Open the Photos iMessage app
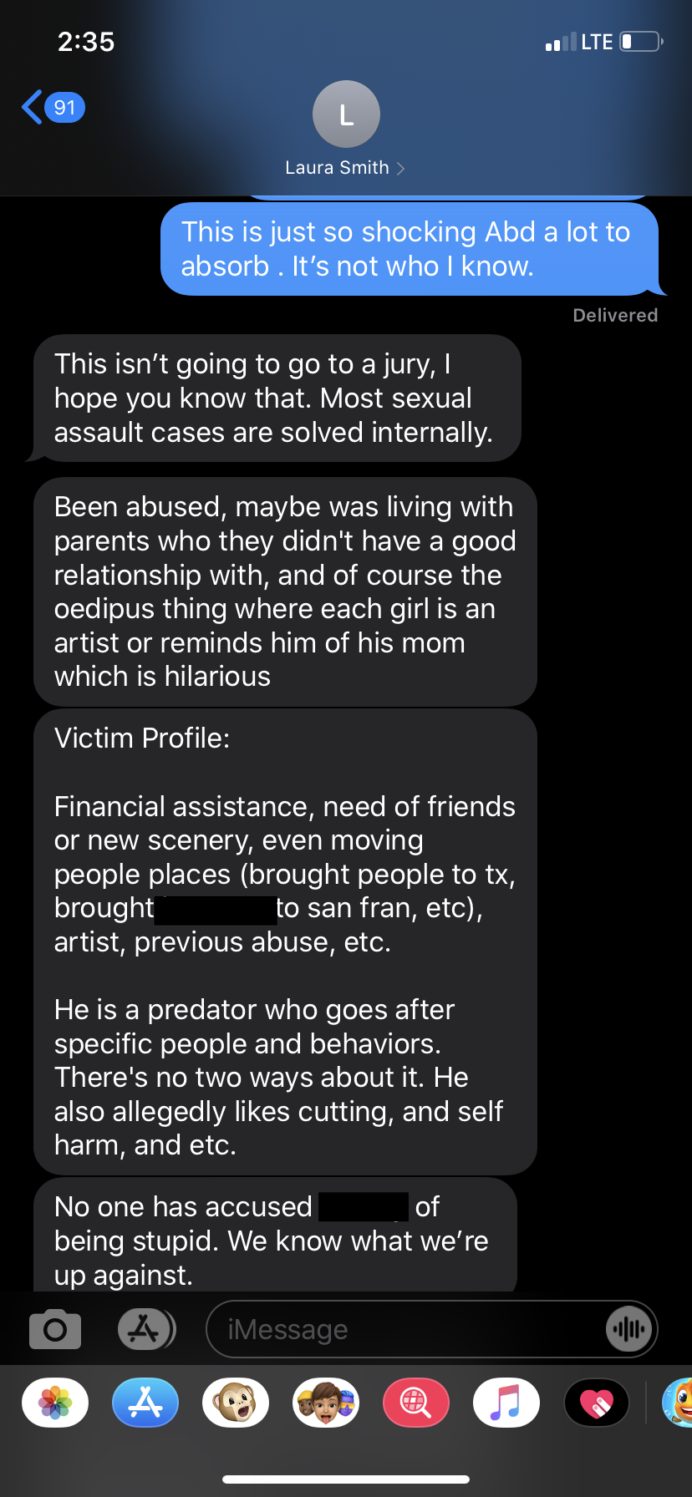This screenshot has width=692, height=1497. (55, 1402)
